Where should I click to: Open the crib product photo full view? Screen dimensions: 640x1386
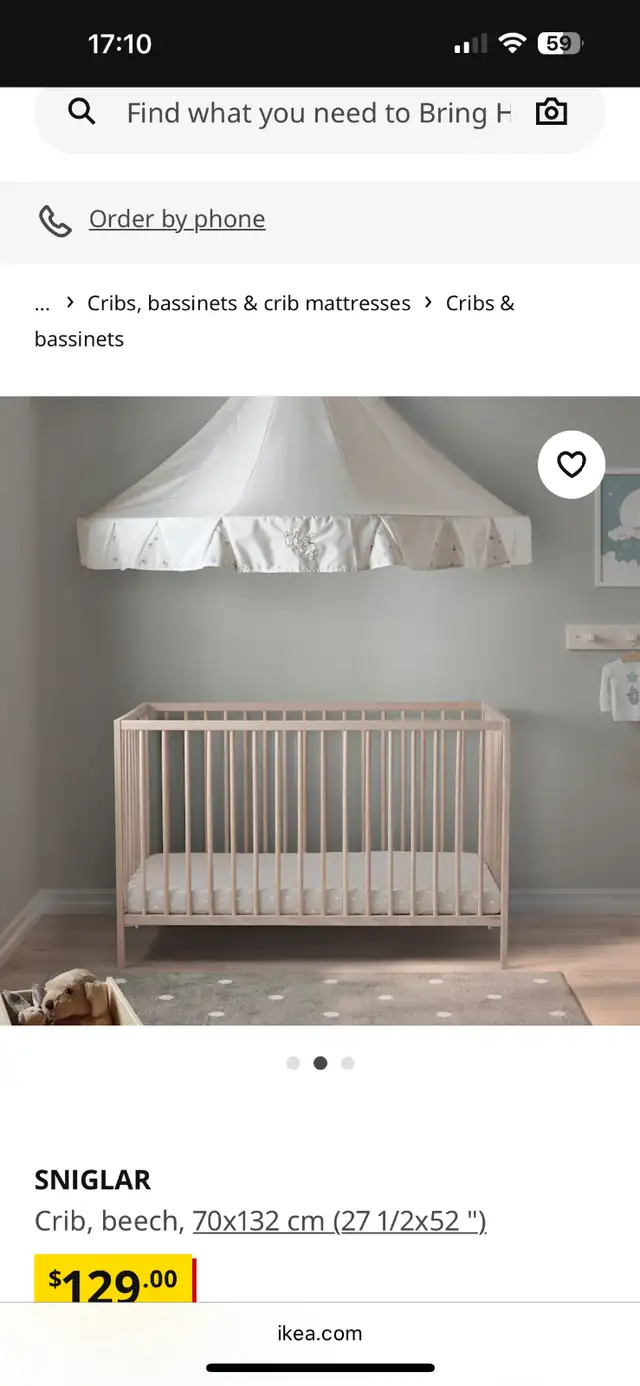(320, 710)
